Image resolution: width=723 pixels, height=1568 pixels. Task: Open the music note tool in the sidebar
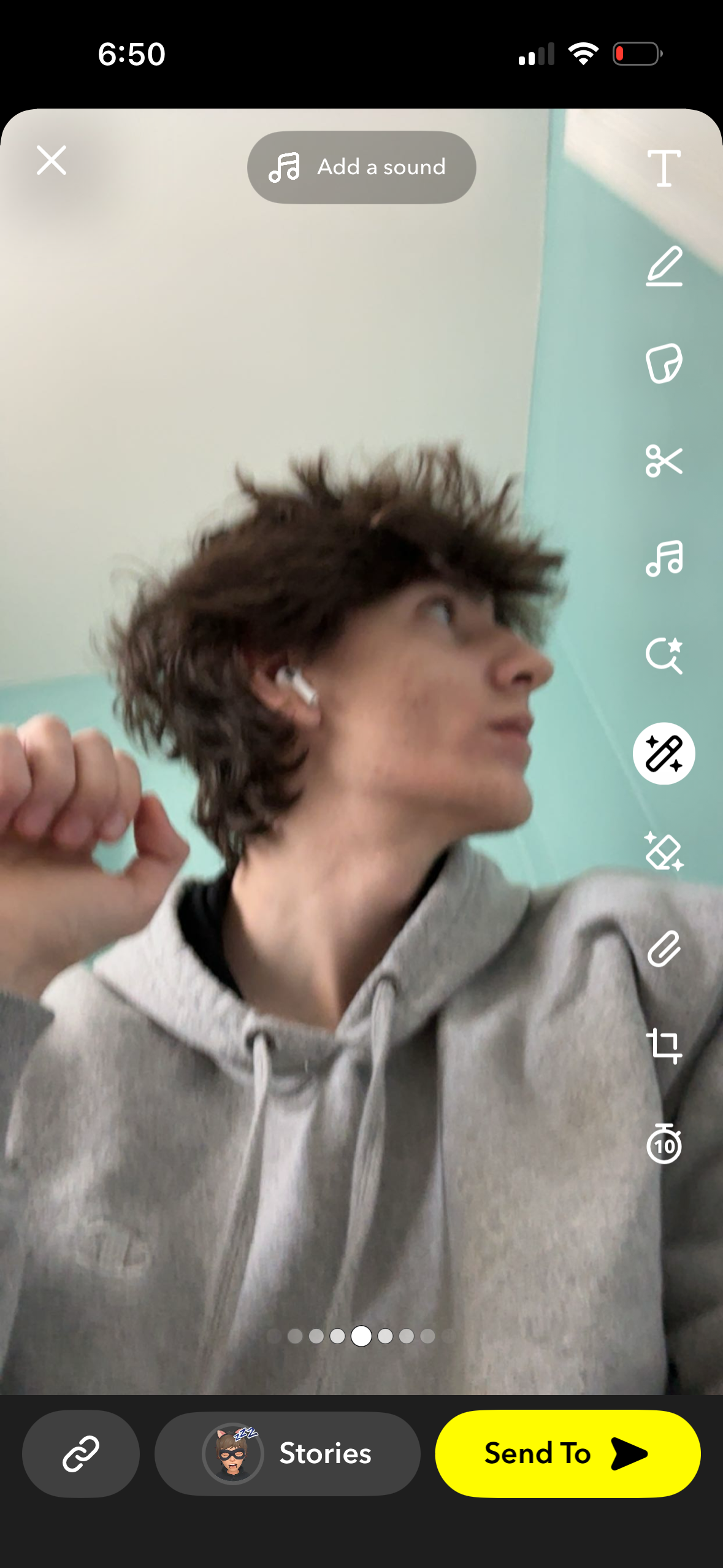tap(664, 558)
